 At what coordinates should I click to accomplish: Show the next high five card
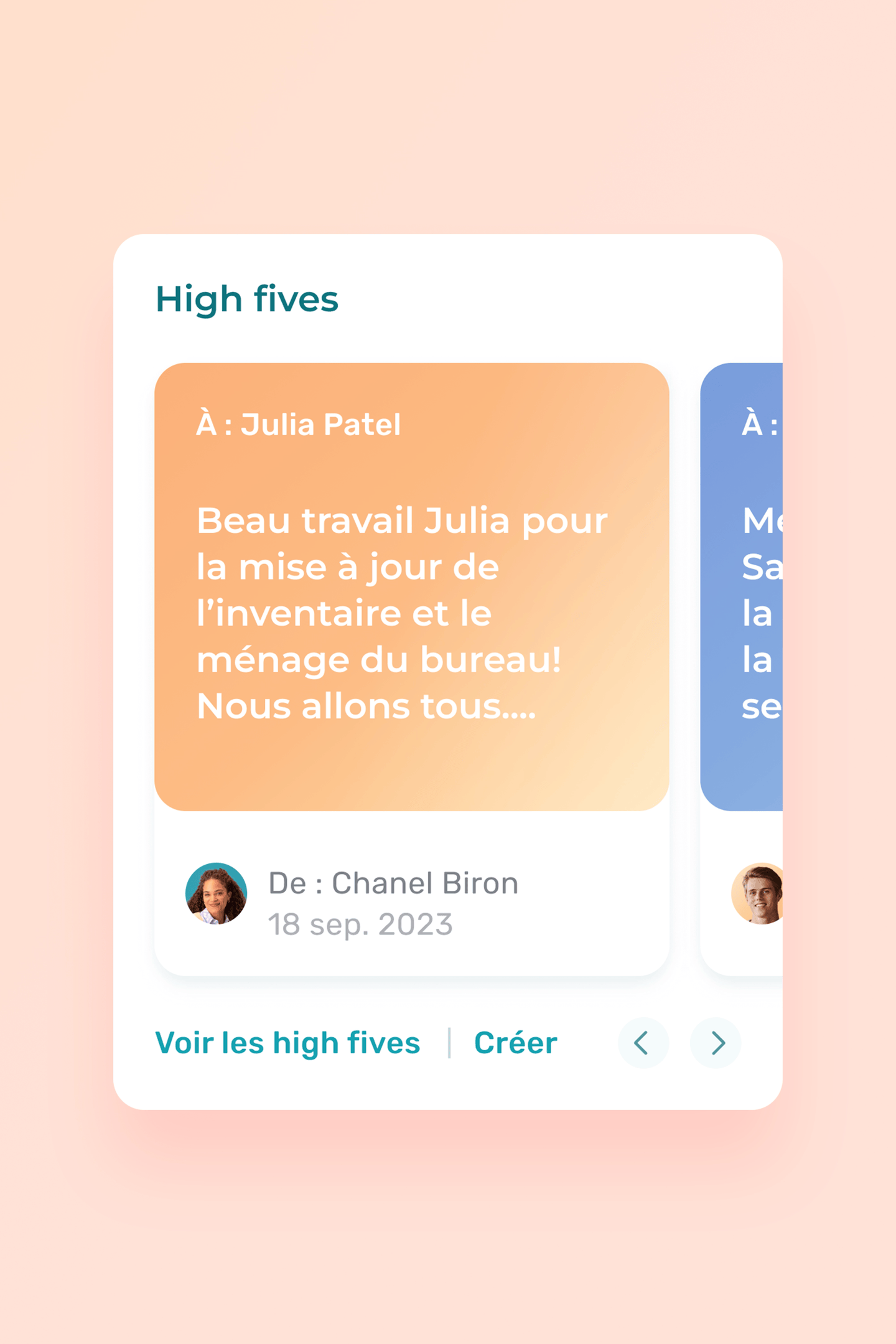click(x=716, y=1043)
